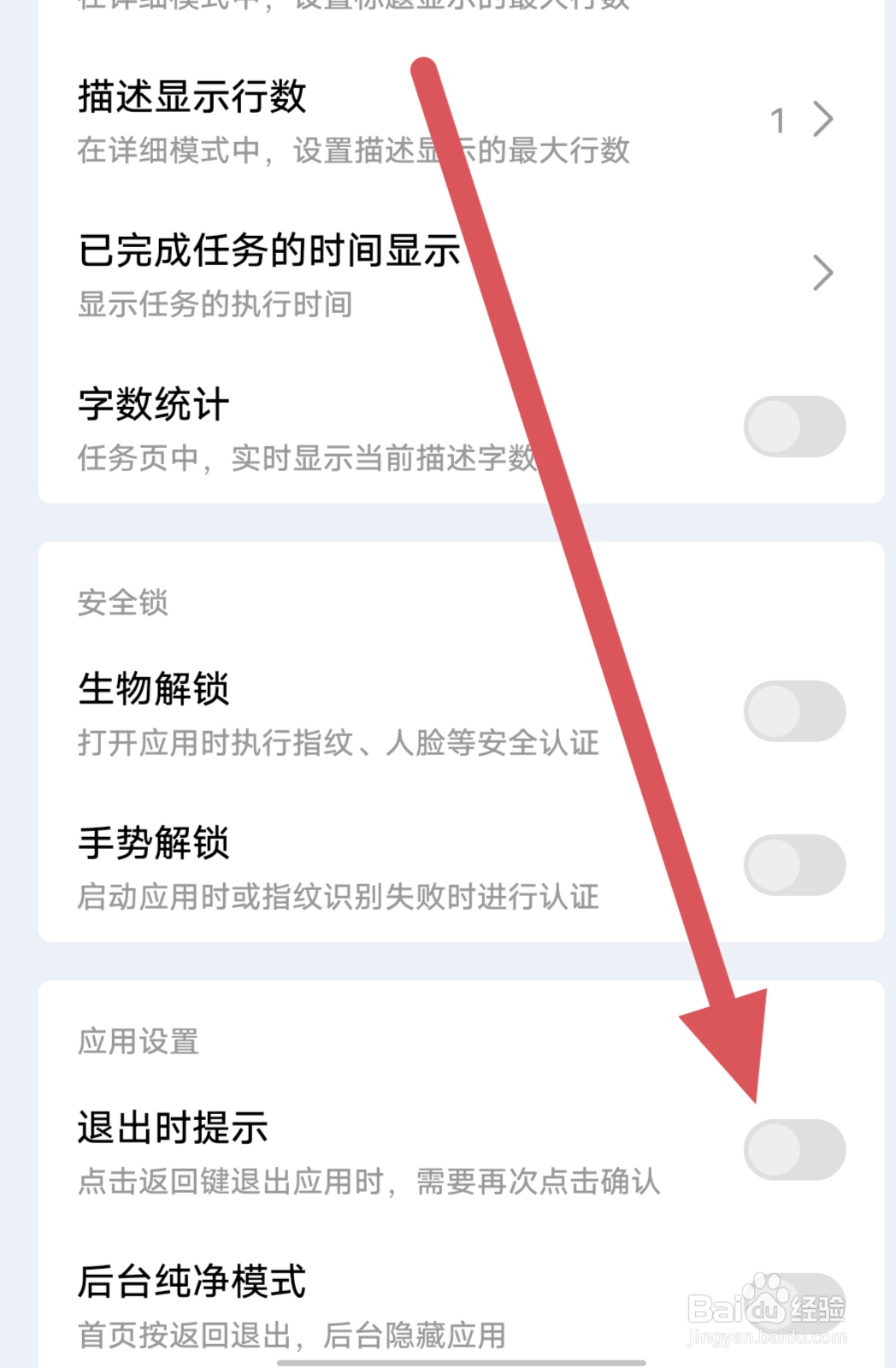Open the 已完成任务的时间显示 setting row
This screenshot has height=1368, width=896.
click(x=342, y=272)
